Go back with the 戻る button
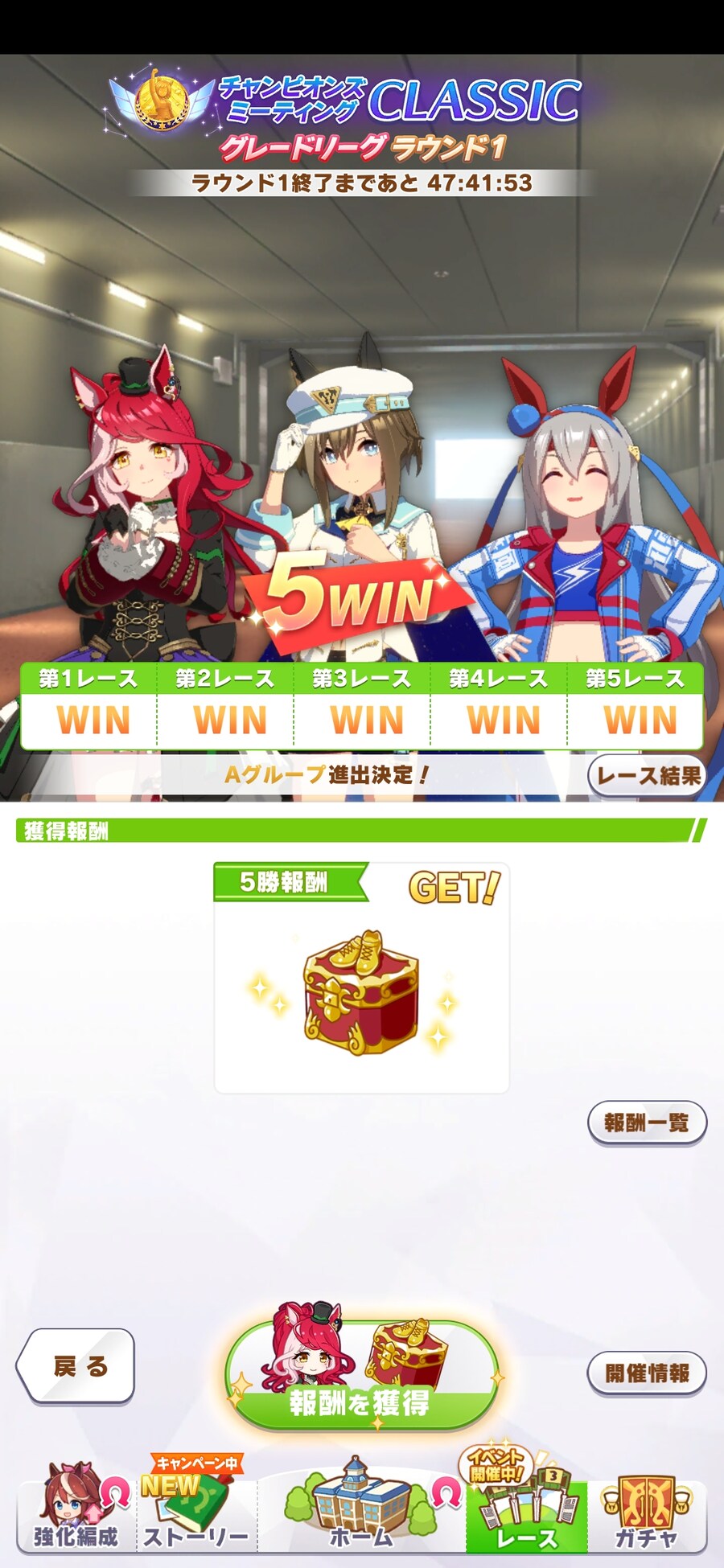The height and width of the screenshot is (1568, 724). (x=76, y=1366)
